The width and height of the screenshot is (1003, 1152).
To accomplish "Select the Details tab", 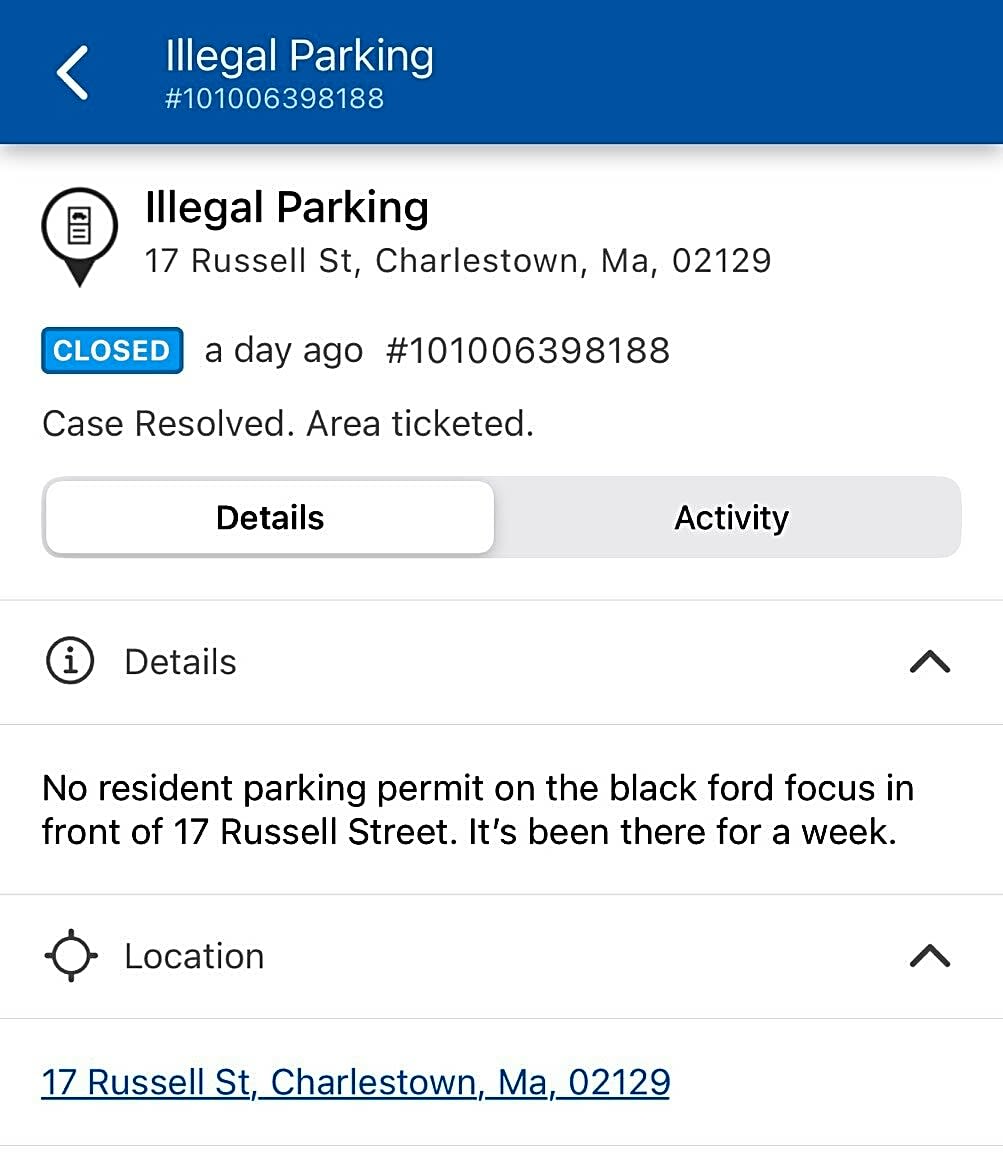I will [270, 517].
